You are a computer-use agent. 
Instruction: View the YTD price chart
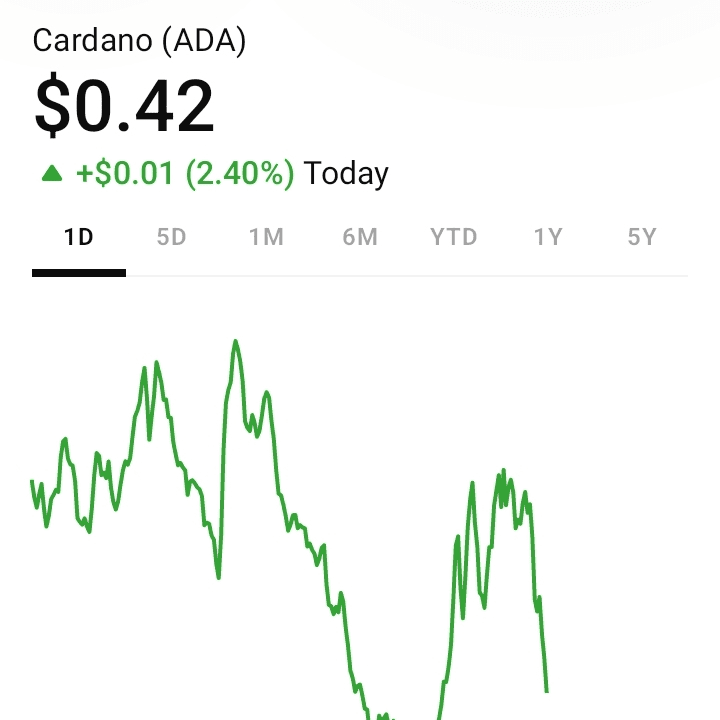tap(454, 238)
